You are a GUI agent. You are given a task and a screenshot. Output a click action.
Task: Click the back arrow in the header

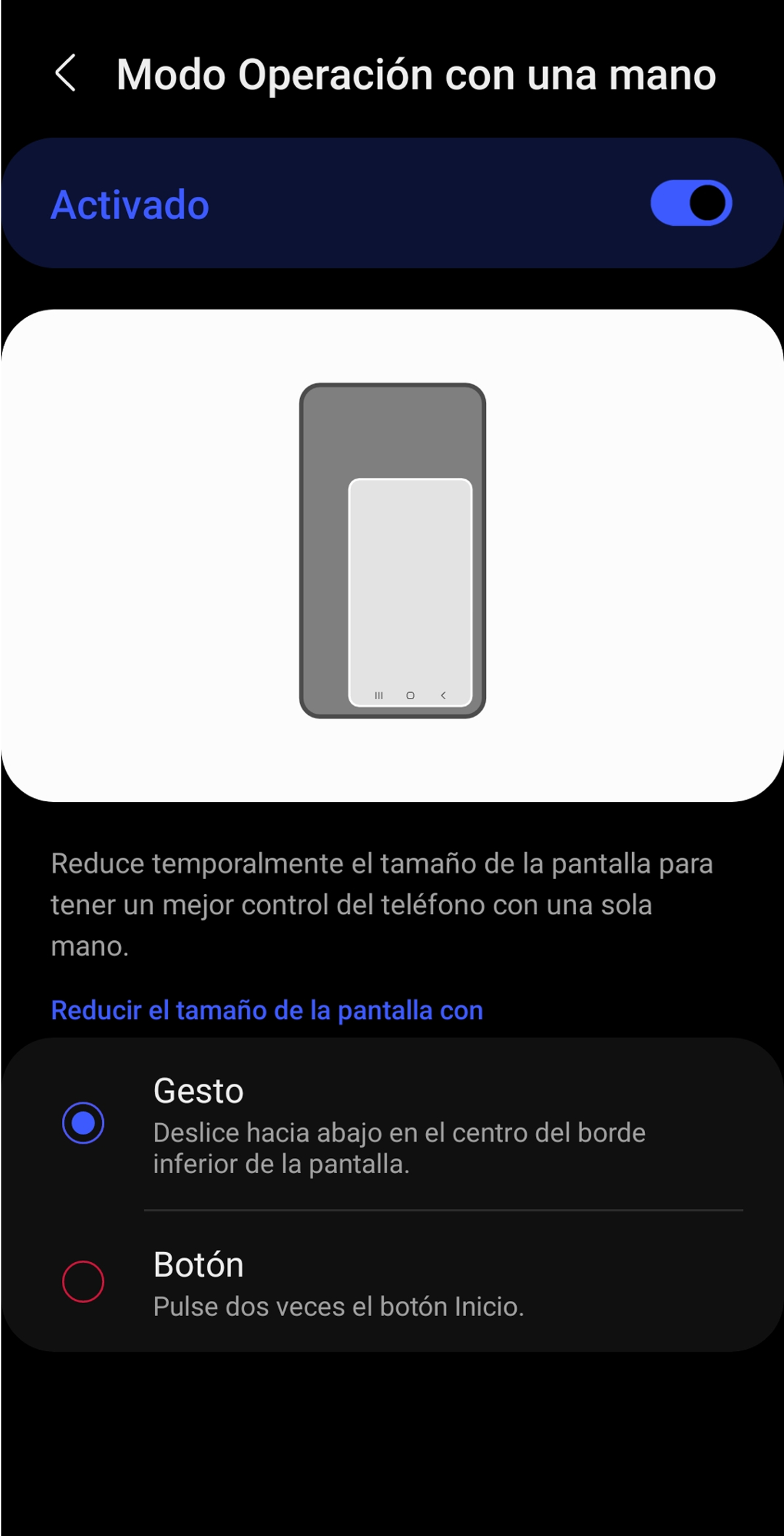[x=68, y=74]
